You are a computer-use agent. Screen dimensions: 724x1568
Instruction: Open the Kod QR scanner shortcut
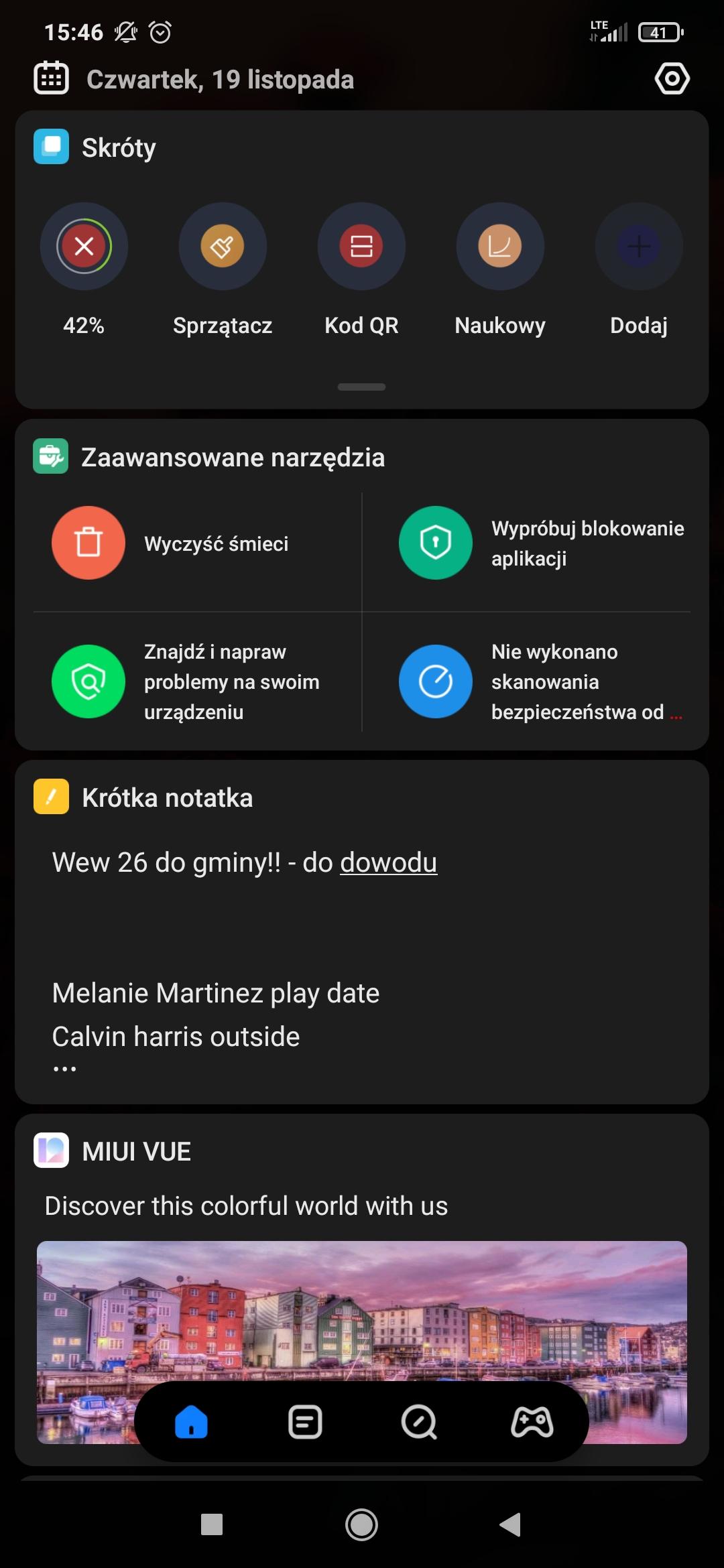pyautogui.click(x=361, y=247)
